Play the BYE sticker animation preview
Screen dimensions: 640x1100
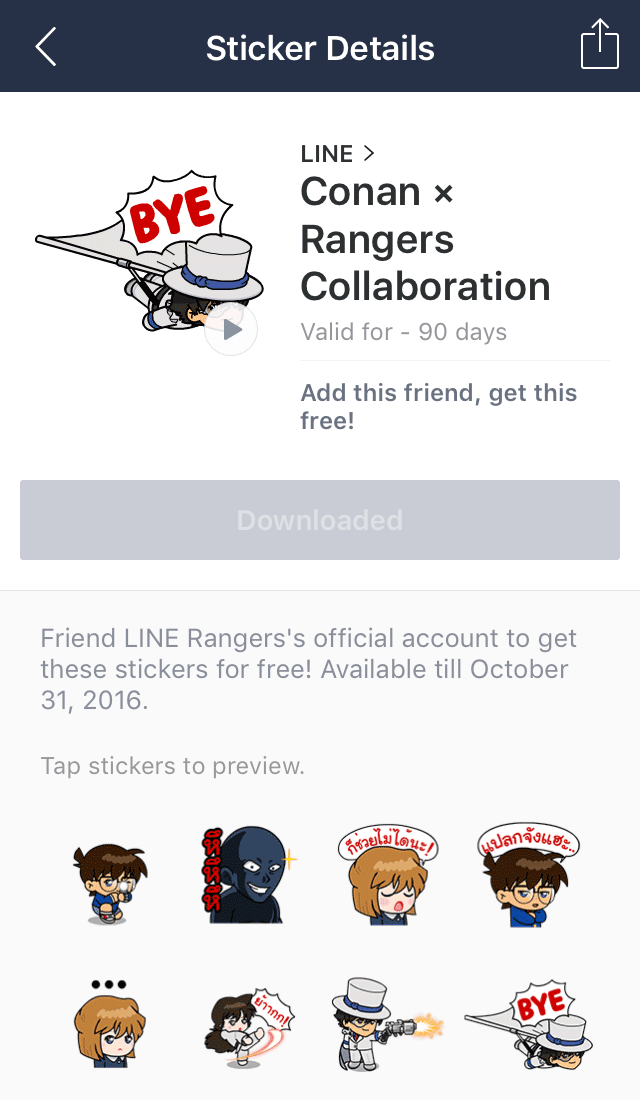click(231, 328)
